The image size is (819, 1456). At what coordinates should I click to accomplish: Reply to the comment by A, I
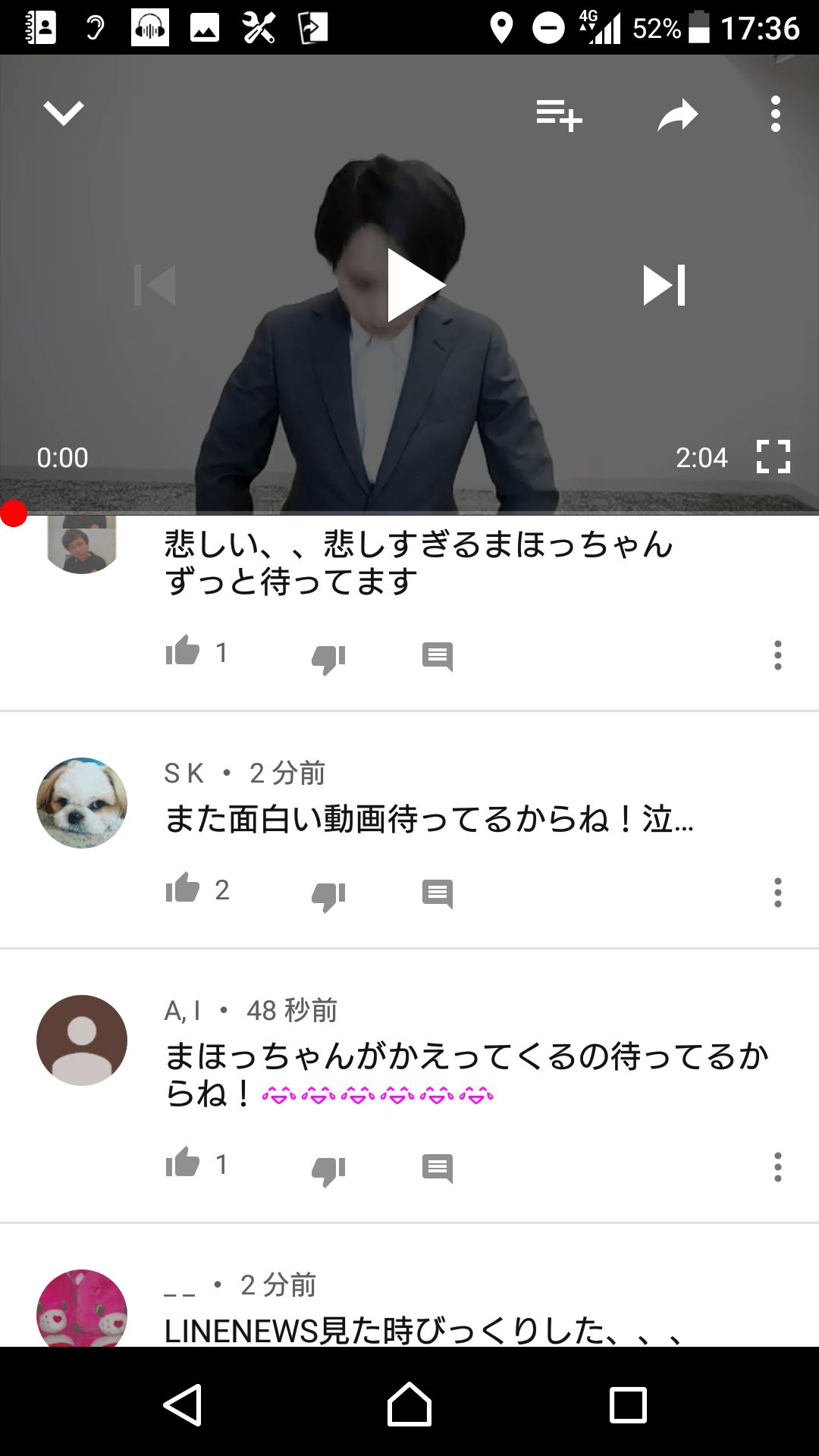[x=438, y=1169]
